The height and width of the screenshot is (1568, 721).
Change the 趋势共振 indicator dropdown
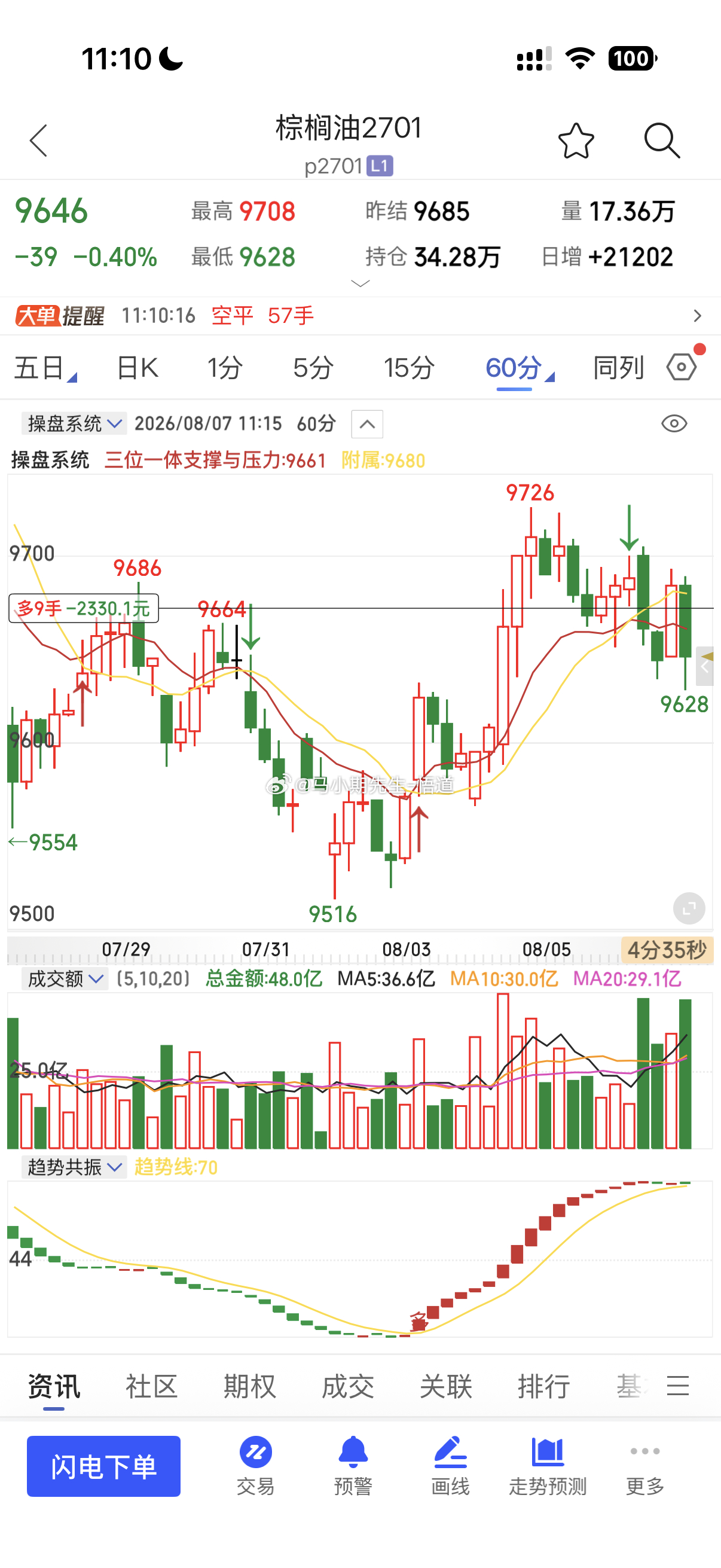(x=74, y=1167)
